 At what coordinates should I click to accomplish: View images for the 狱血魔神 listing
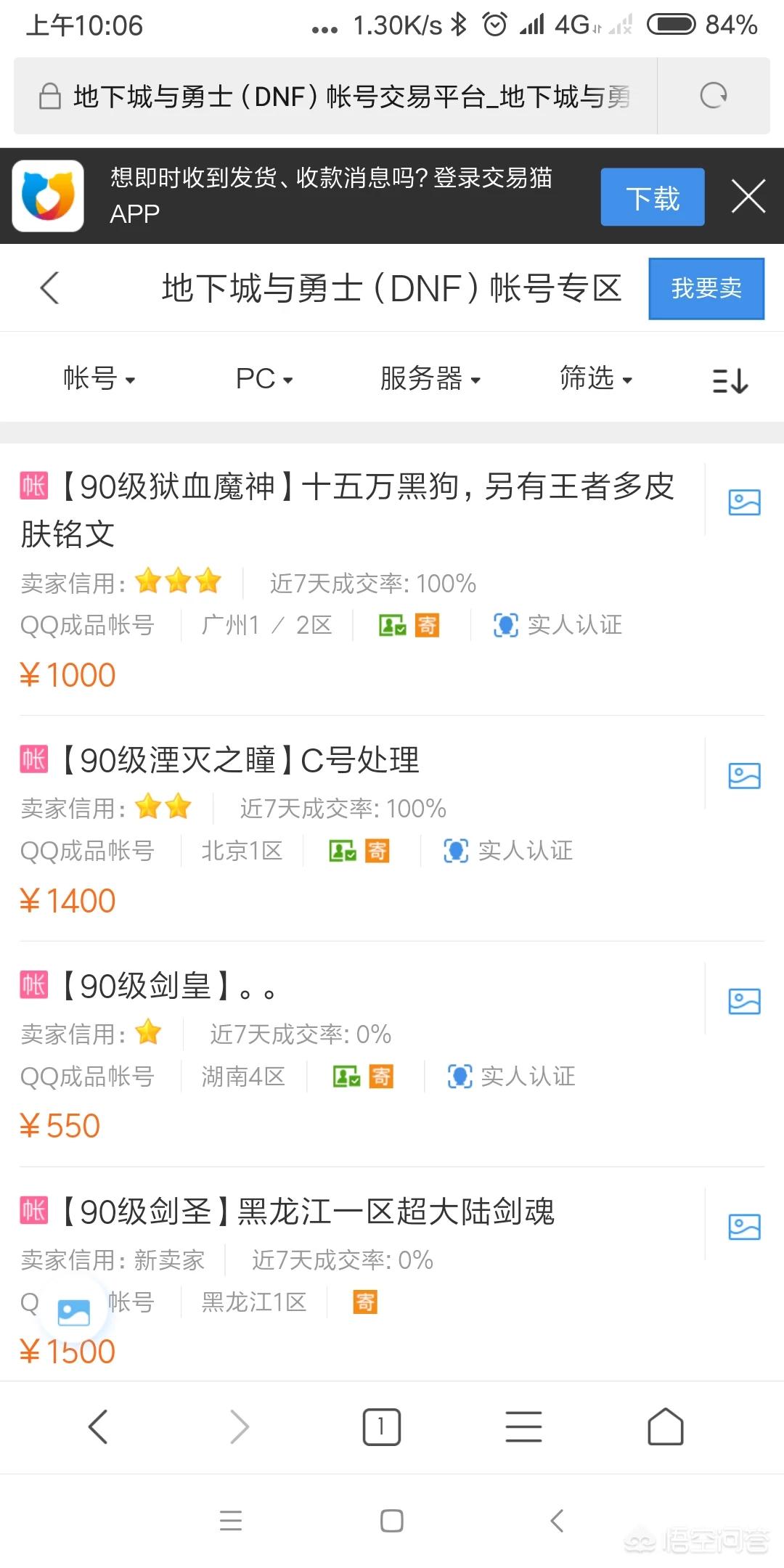tap(744, 502)
